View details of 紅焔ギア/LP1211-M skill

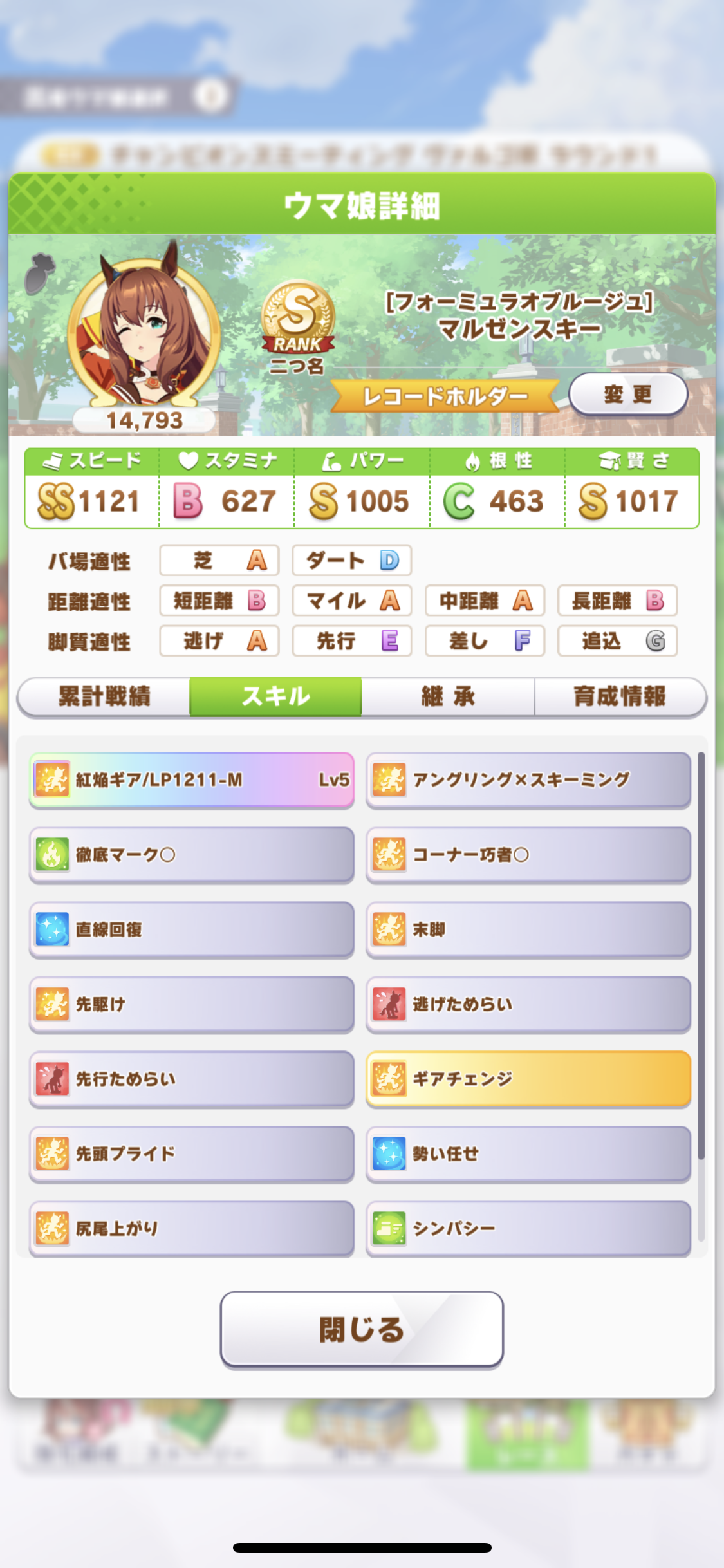[192, 780]
